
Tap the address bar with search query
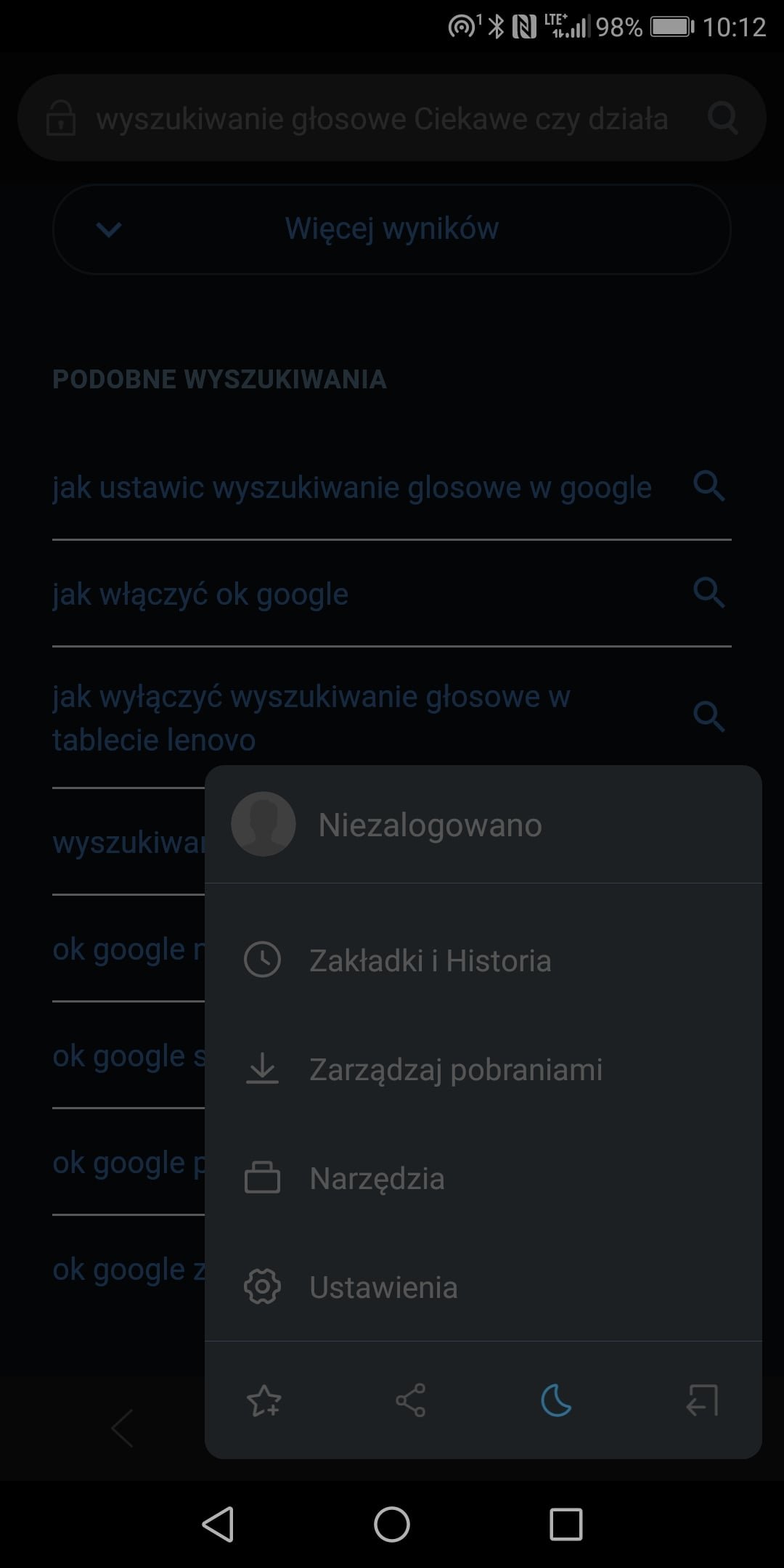click(382, 118)
